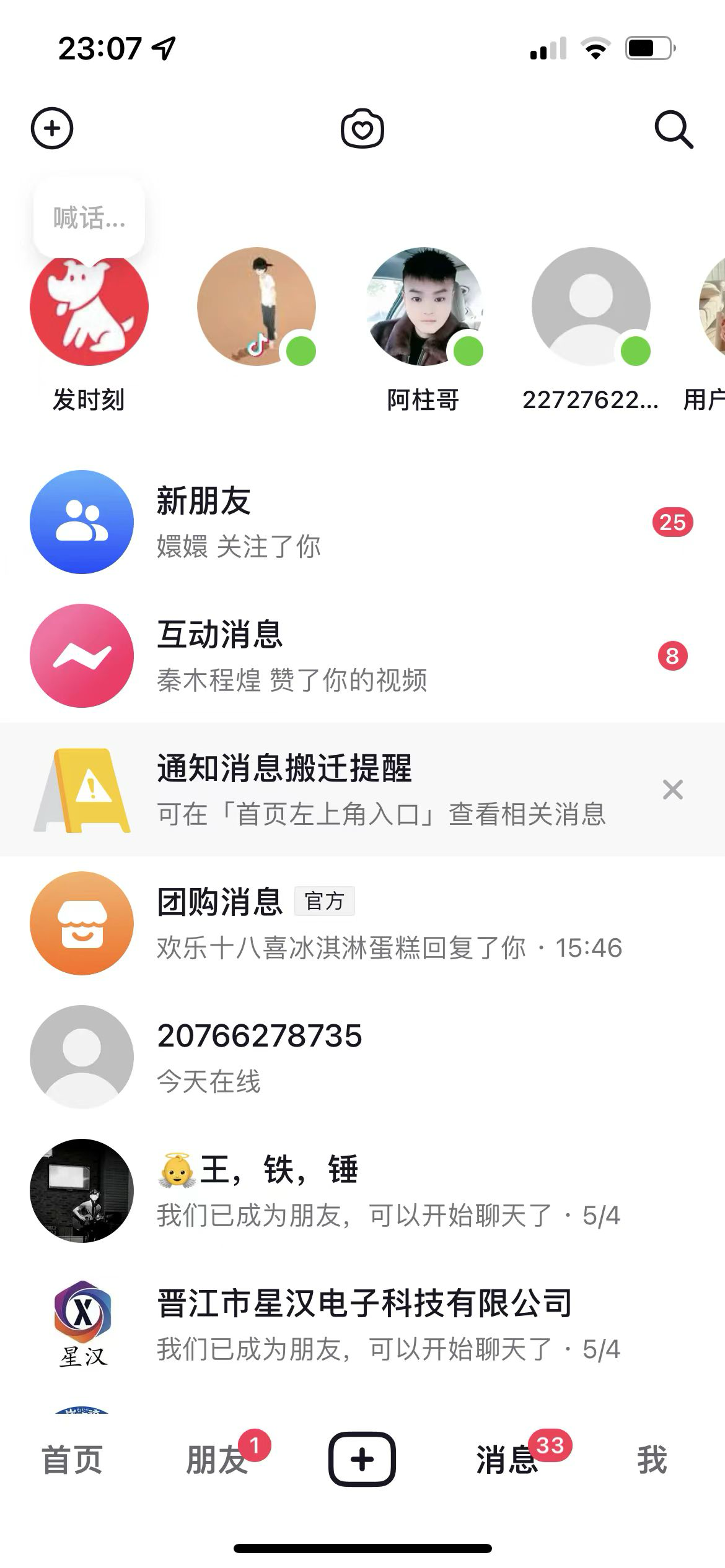This screenshot has height=1568, width=725.
Task: Open the camera heart icon
Action: click(x=362, y=129)
